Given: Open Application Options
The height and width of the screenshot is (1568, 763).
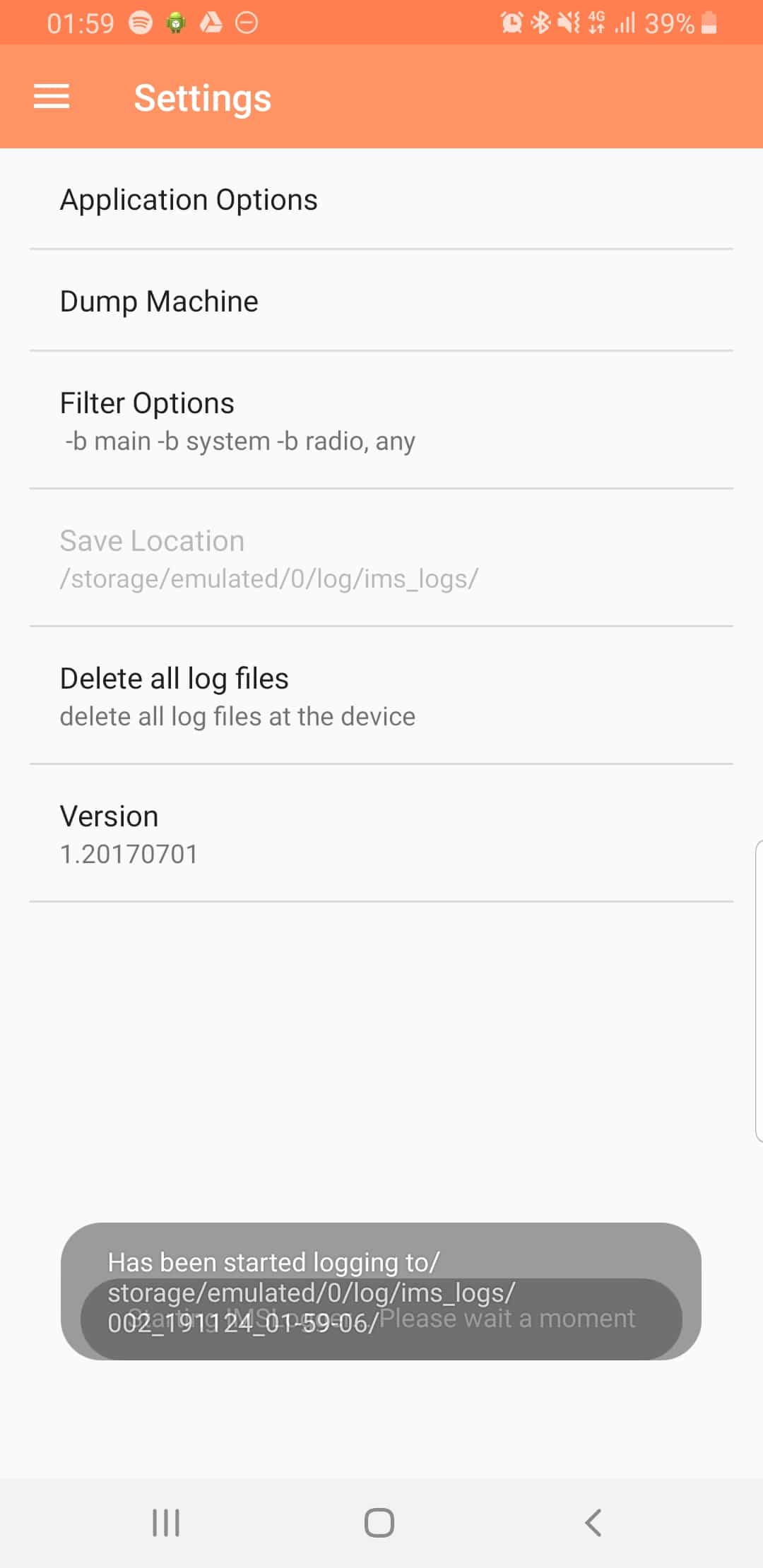Looking at the screenshot, I should pyautogui.click(x=381, y=200).
